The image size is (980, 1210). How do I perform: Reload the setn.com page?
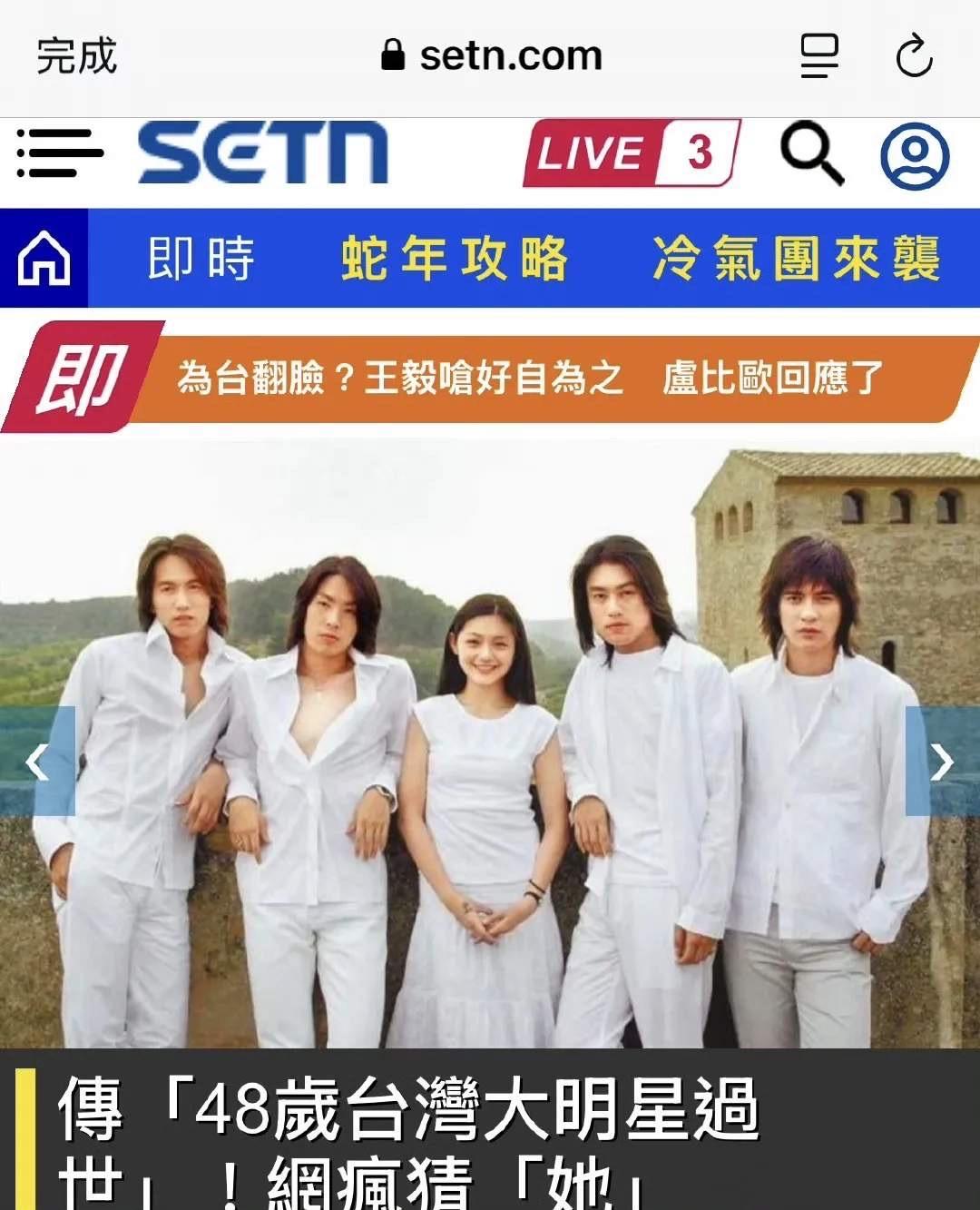[914, 56]
